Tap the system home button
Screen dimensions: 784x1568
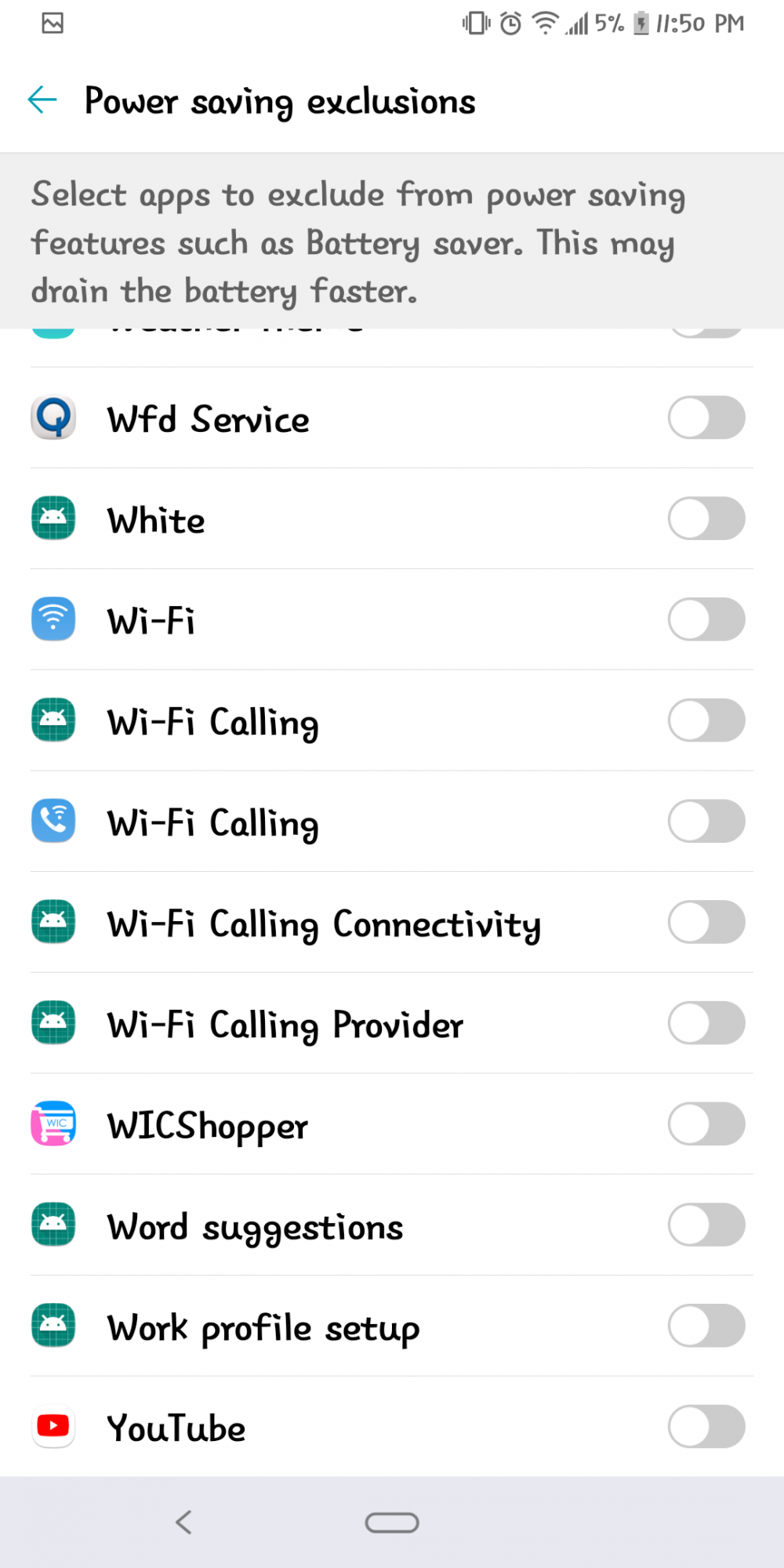392,1523
